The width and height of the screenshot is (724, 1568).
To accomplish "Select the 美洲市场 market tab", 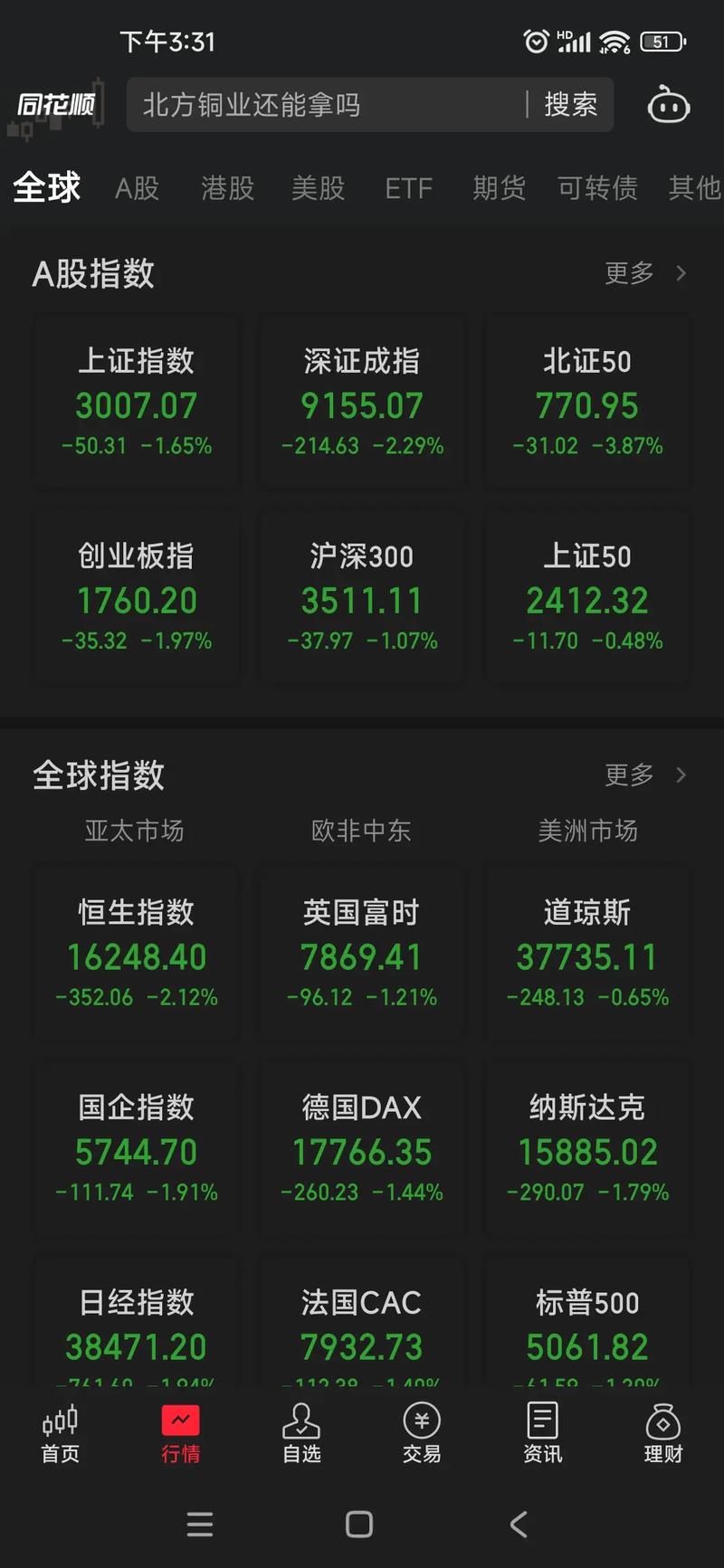I will point(588,832).
